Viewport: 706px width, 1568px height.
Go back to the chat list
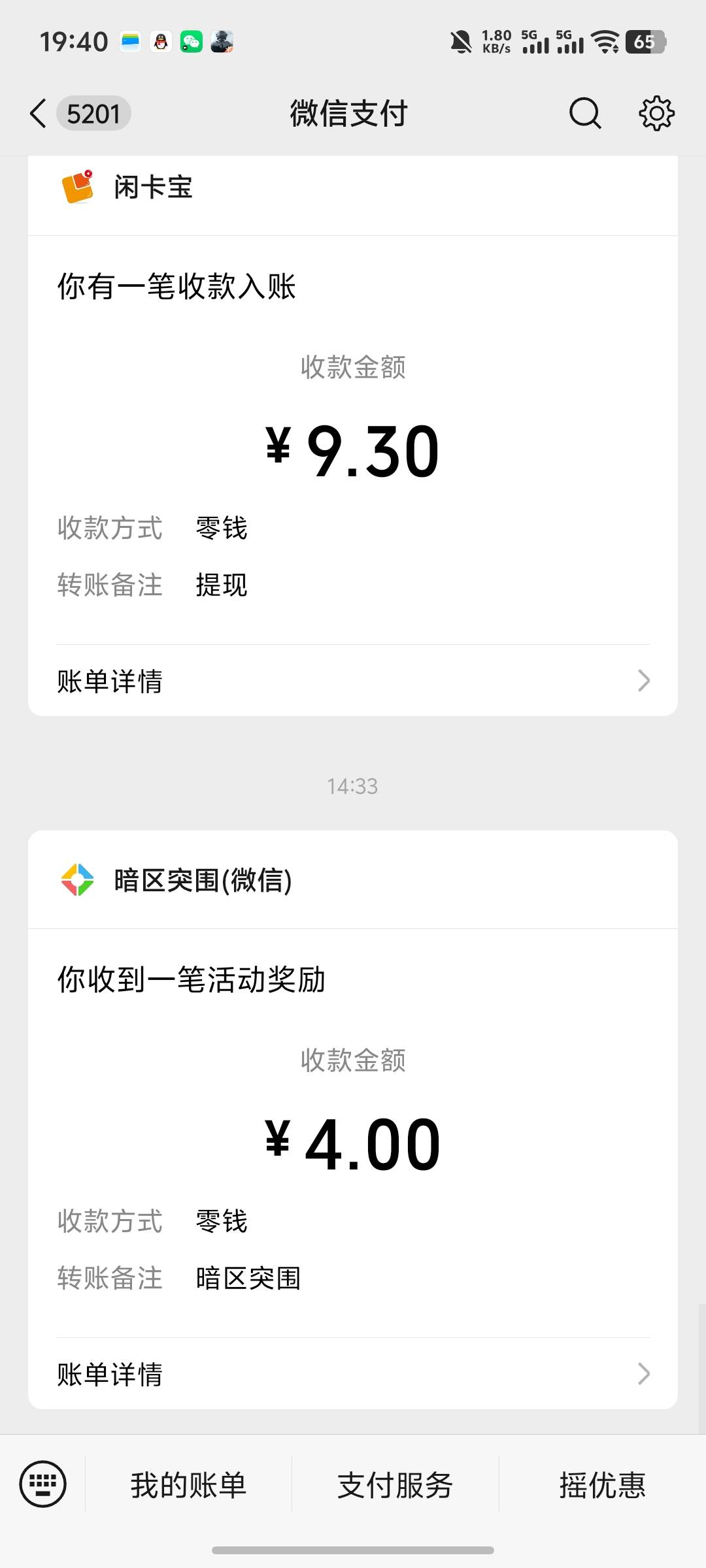39,114
